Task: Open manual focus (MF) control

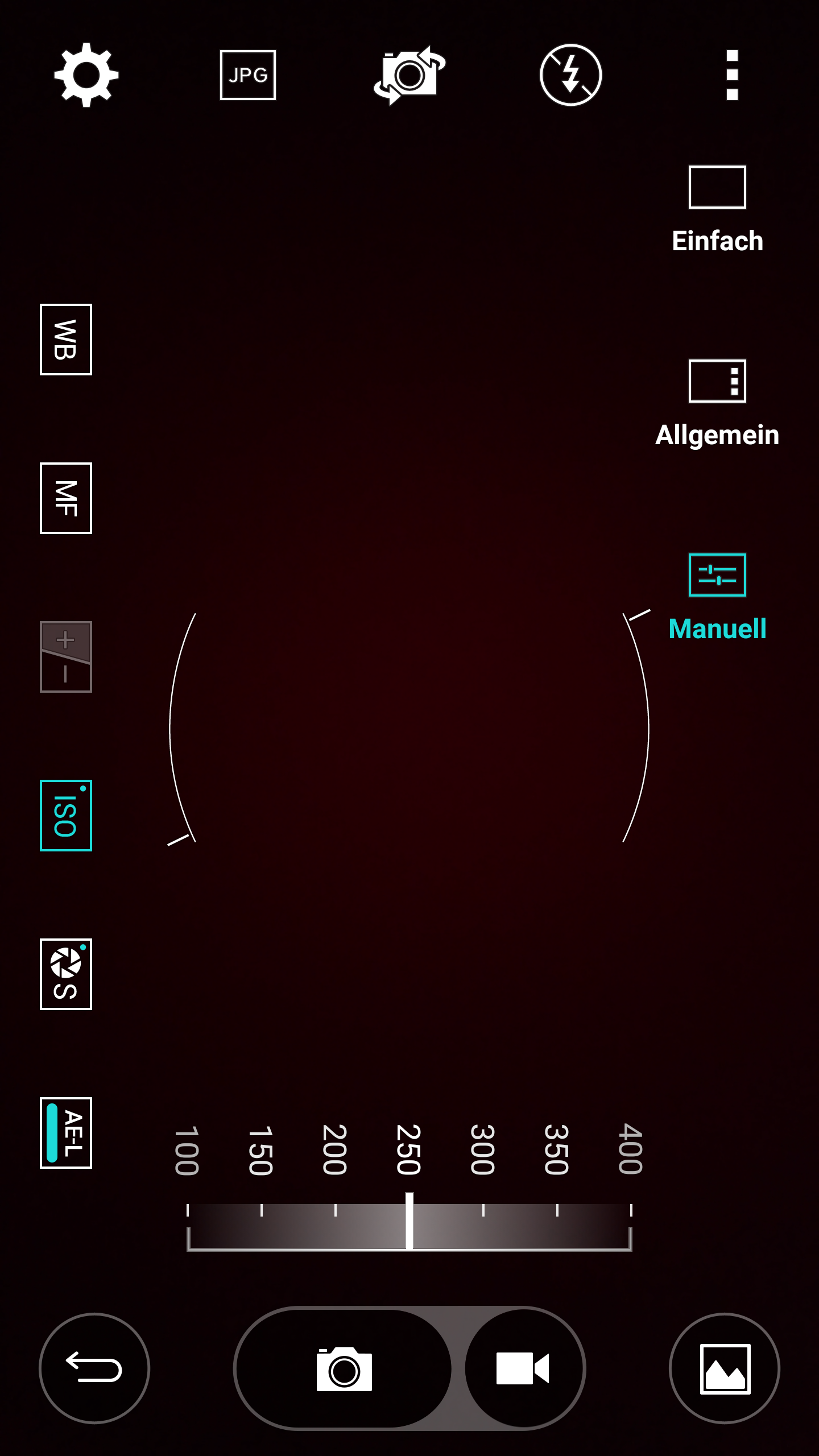Action: [x=66, y=498]
